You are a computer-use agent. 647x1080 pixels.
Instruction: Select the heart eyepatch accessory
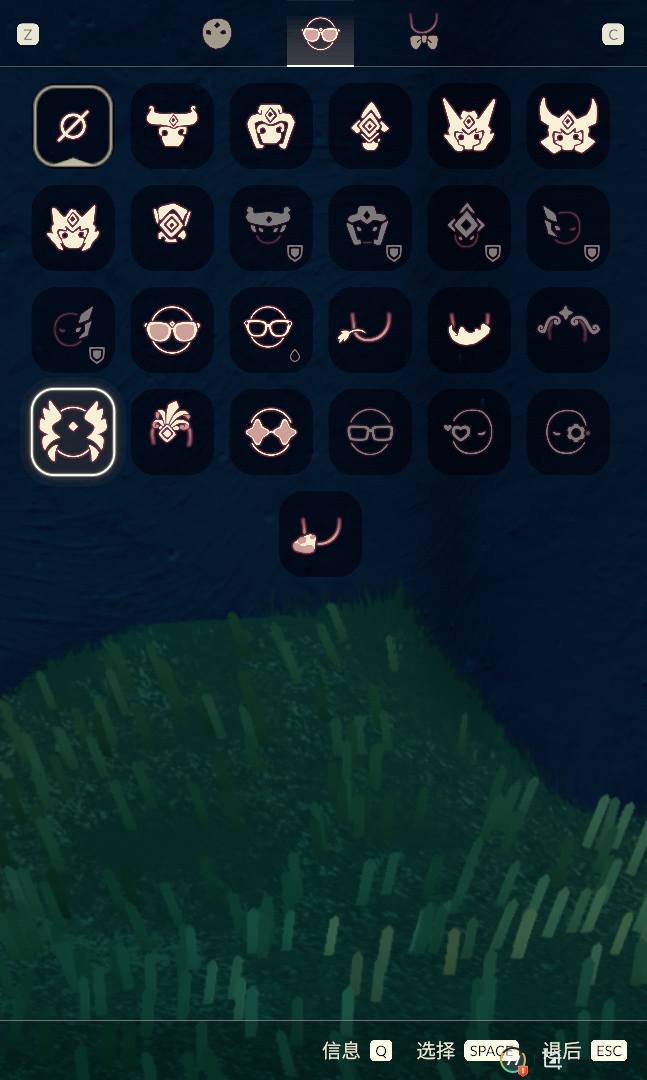469,432
